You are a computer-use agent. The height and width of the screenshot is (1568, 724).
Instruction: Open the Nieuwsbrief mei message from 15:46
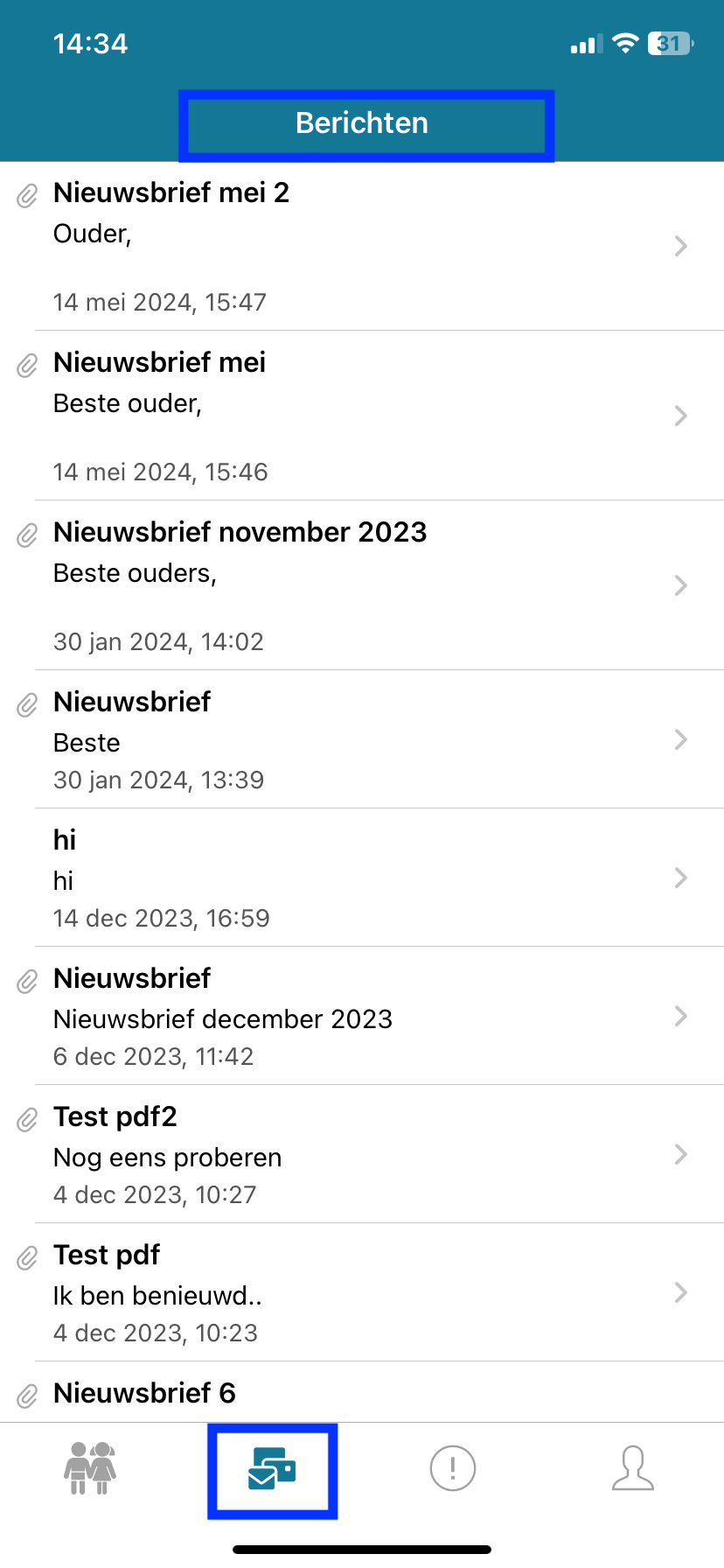pos(362,416)
